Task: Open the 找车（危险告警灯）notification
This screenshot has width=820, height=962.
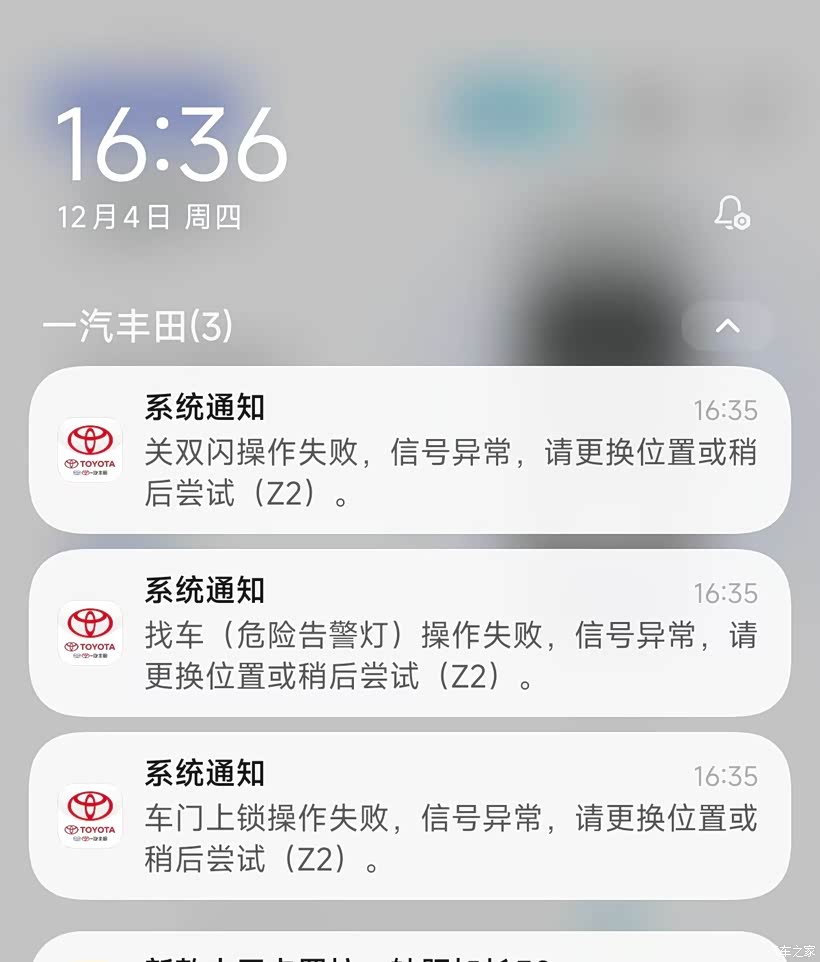Action: coord(410,633)
